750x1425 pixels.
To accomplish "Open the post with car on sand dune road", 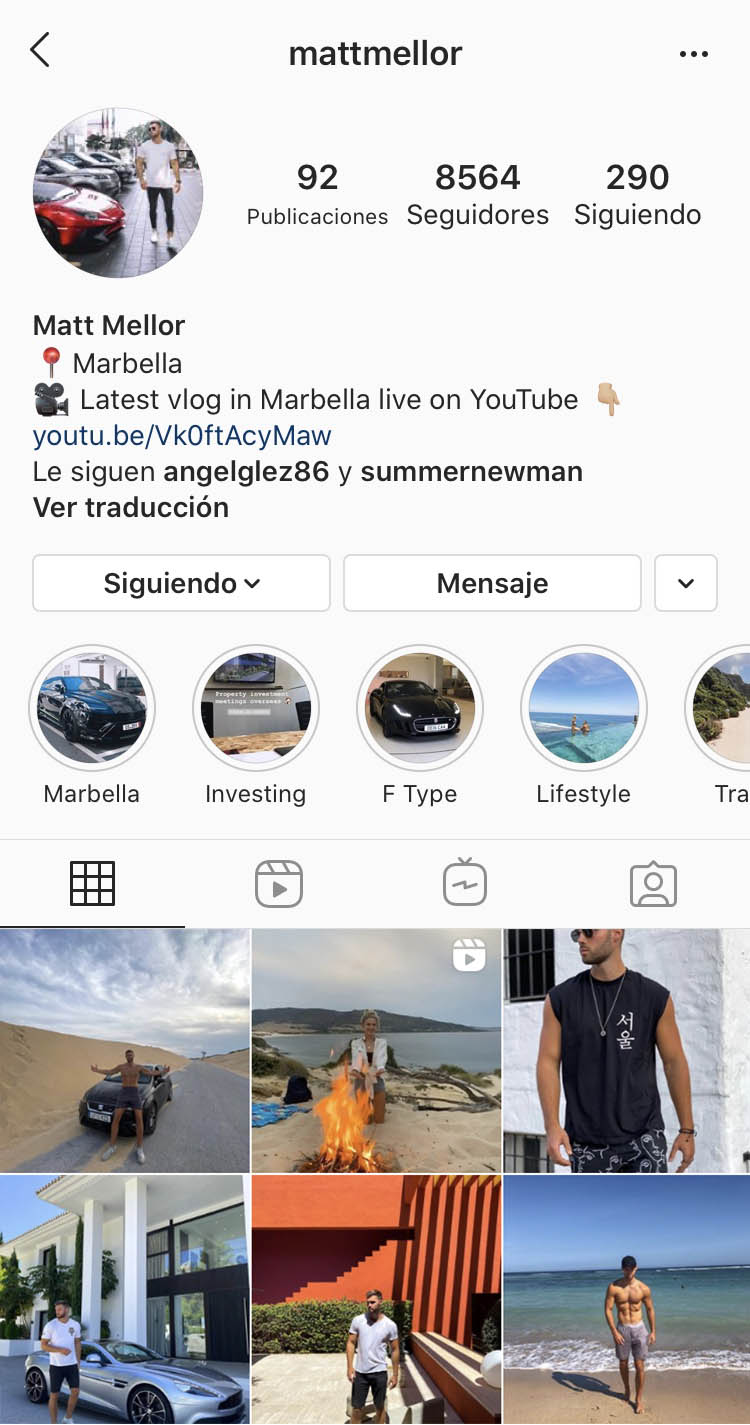I will 124,1050.
